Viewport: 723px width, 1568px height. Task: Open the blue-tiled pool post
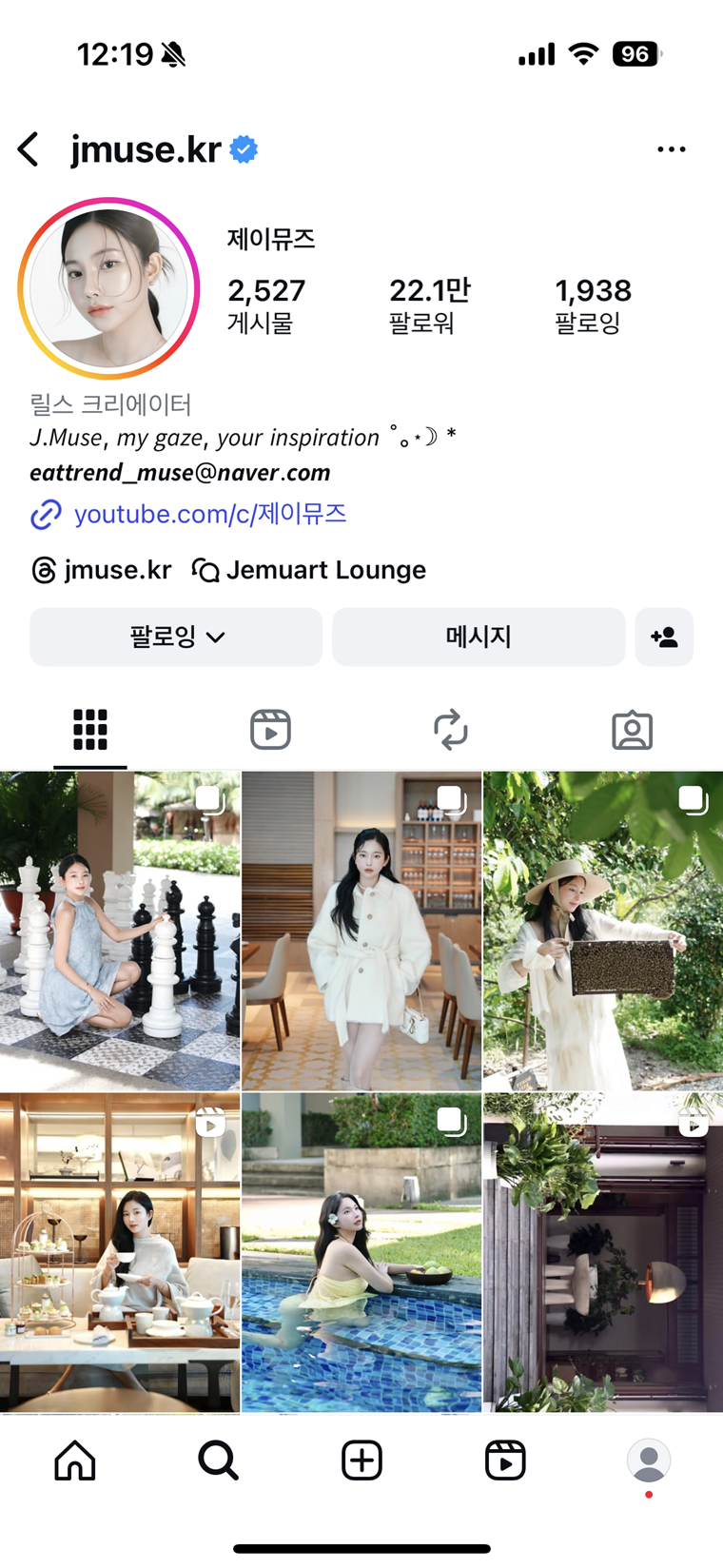pos(361,1251)
